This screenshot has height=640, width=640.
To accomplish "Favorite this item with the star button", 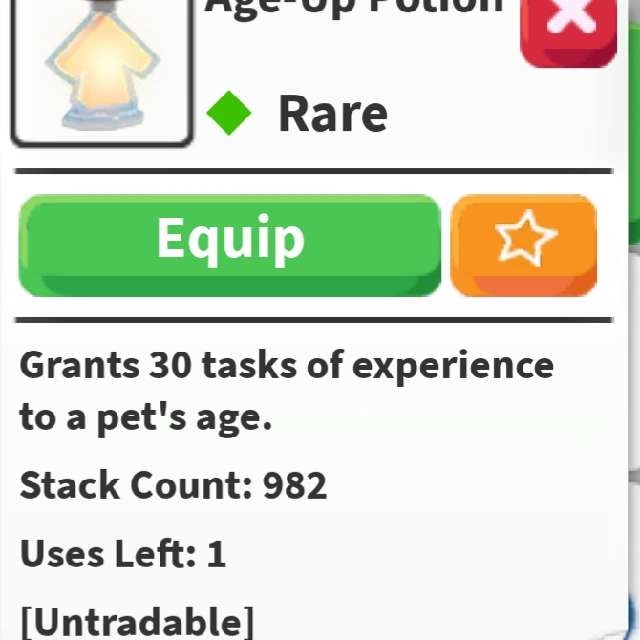I will coord(524,244).
